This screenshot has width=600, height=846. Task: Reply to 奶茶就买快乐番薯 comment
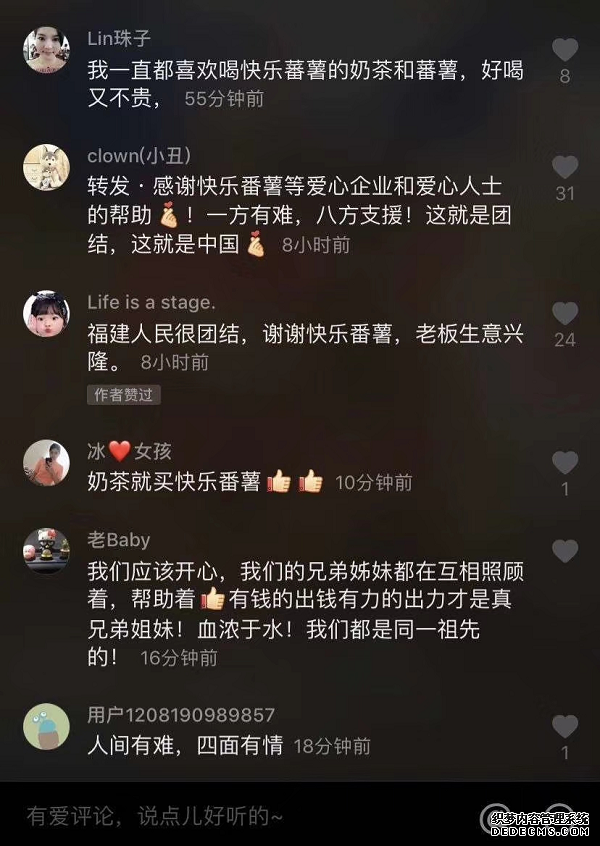[173, 482]
